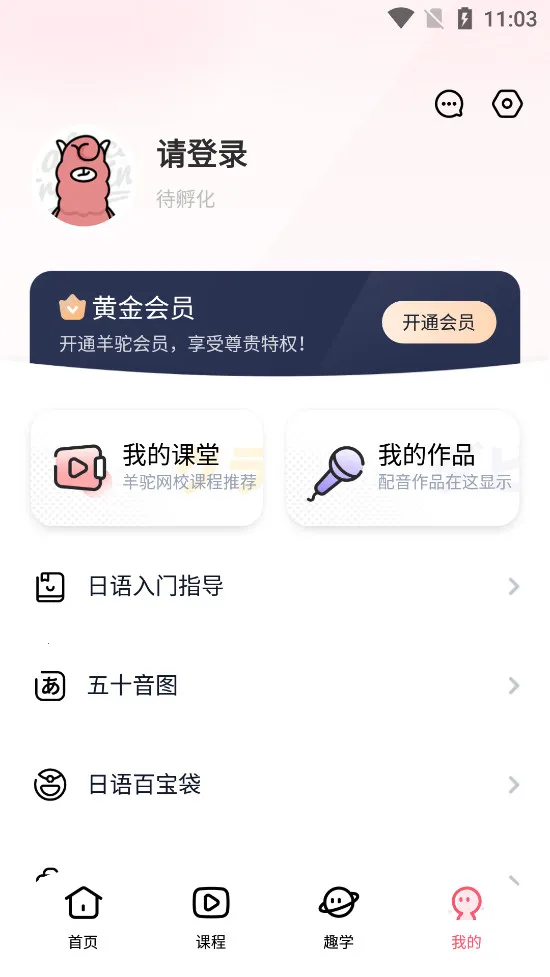This screenshot has height=977, width=550.
Task: Open the 五十音图 row
Action: point(275,685)
